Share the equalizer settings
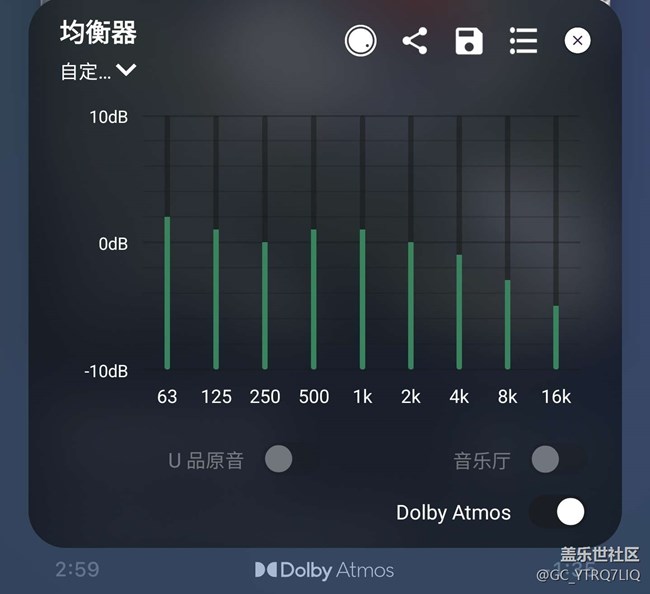This screenshot has width=650, height=594. point(415,41)
